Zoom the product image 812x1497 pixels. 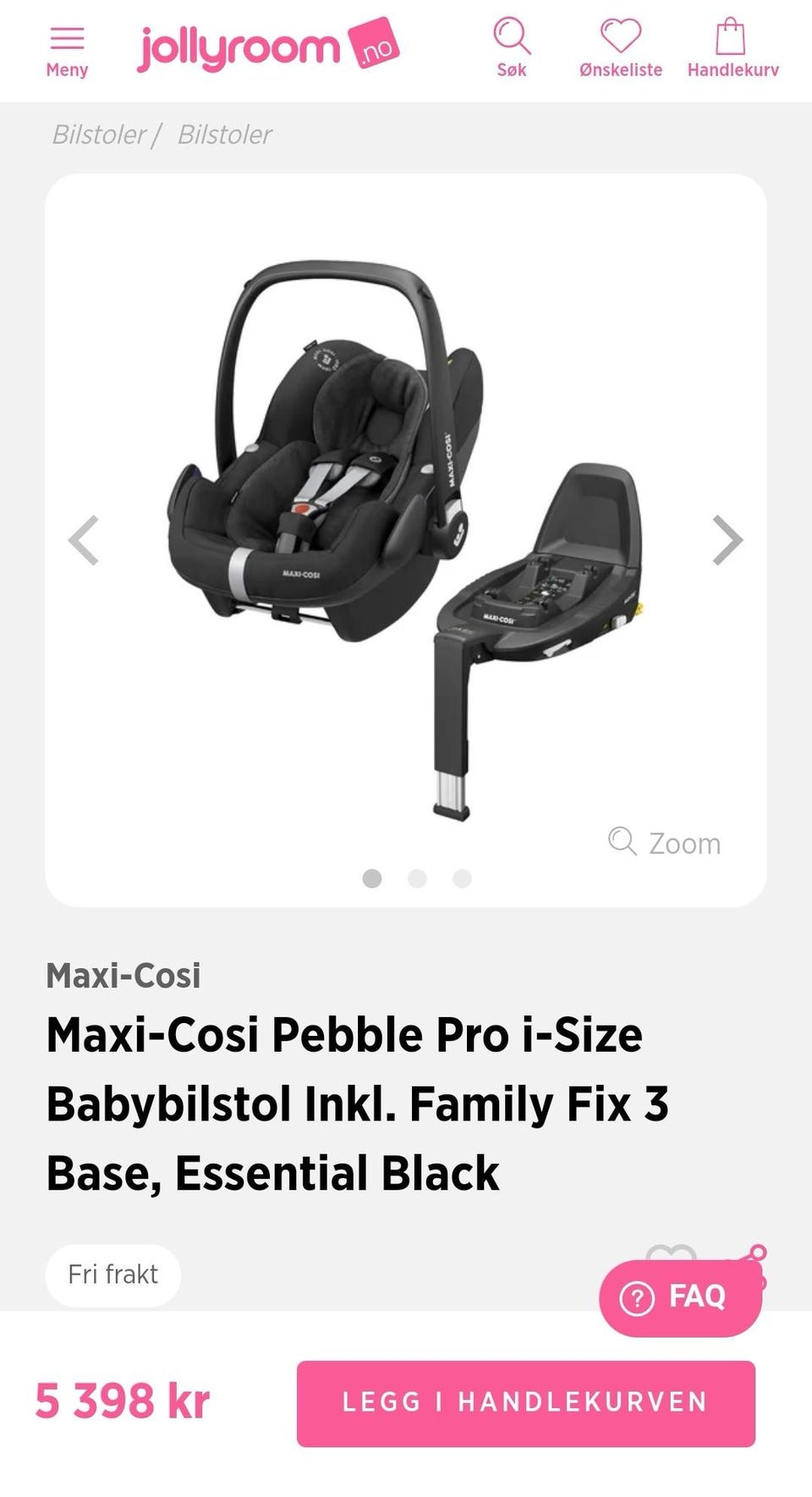click(x=665, y=843)
